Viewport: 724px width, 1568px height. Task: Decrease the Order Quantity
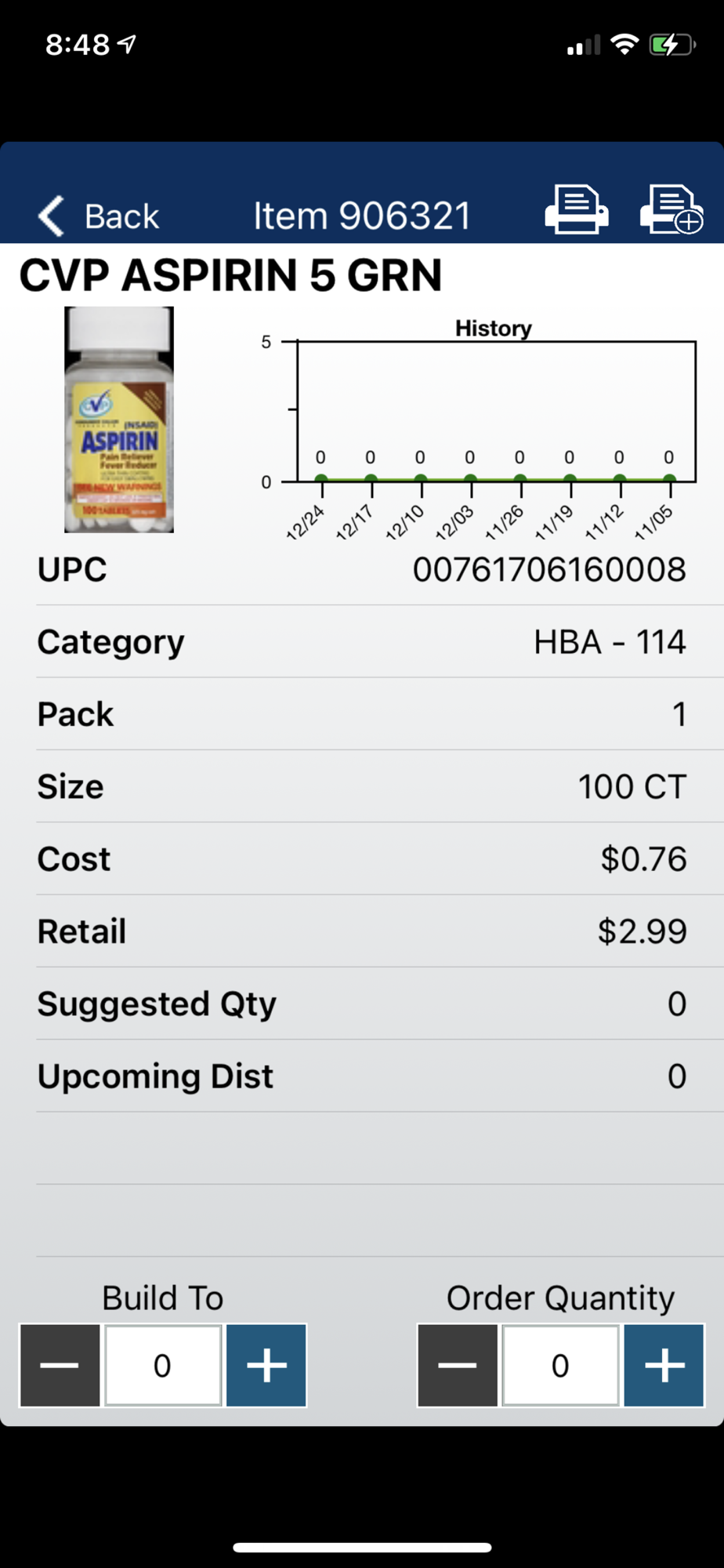coord(458,1365)
